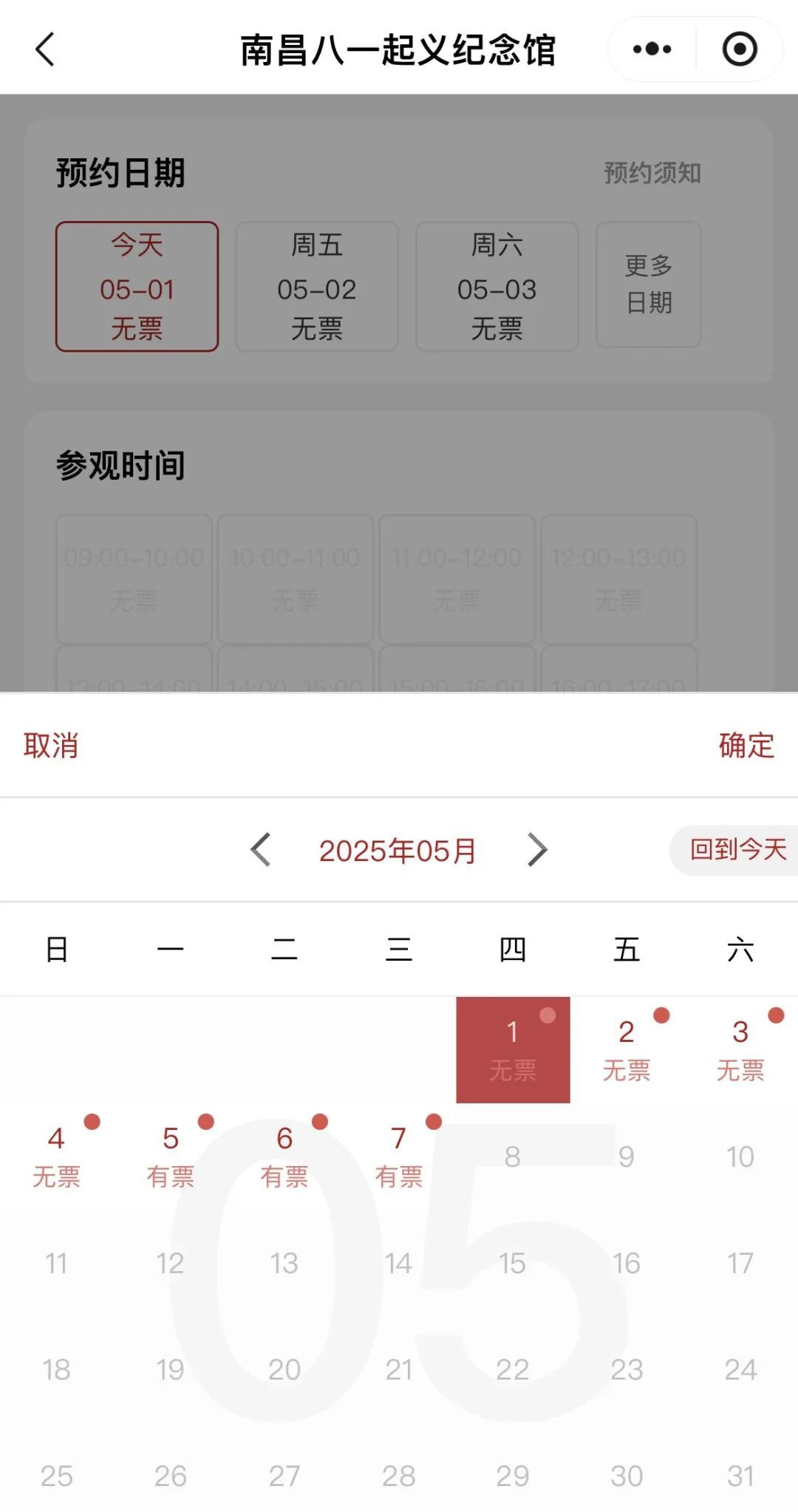This screenshot has height=1512, width=798.
Task: Expand the 2025年05月 month selector
Action: [399, 851]
